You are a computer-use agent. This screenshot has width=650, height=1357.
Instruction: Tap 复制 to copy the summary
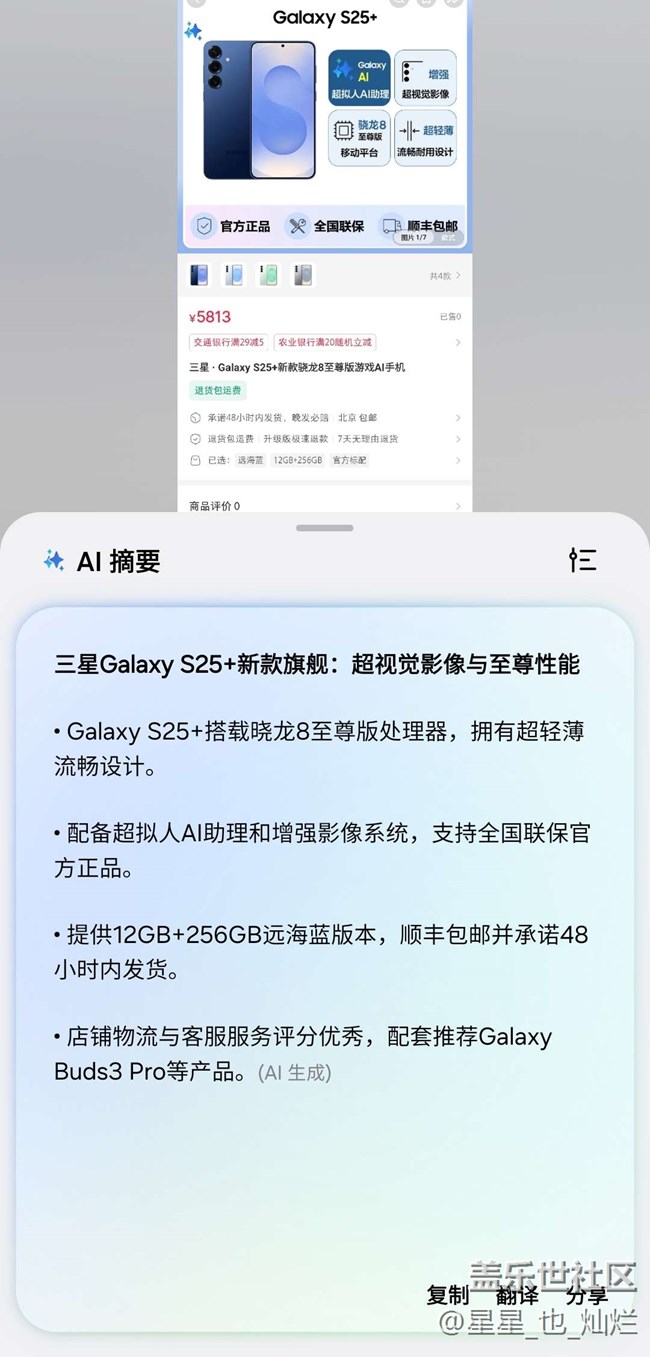click(x=447, y=1295)
